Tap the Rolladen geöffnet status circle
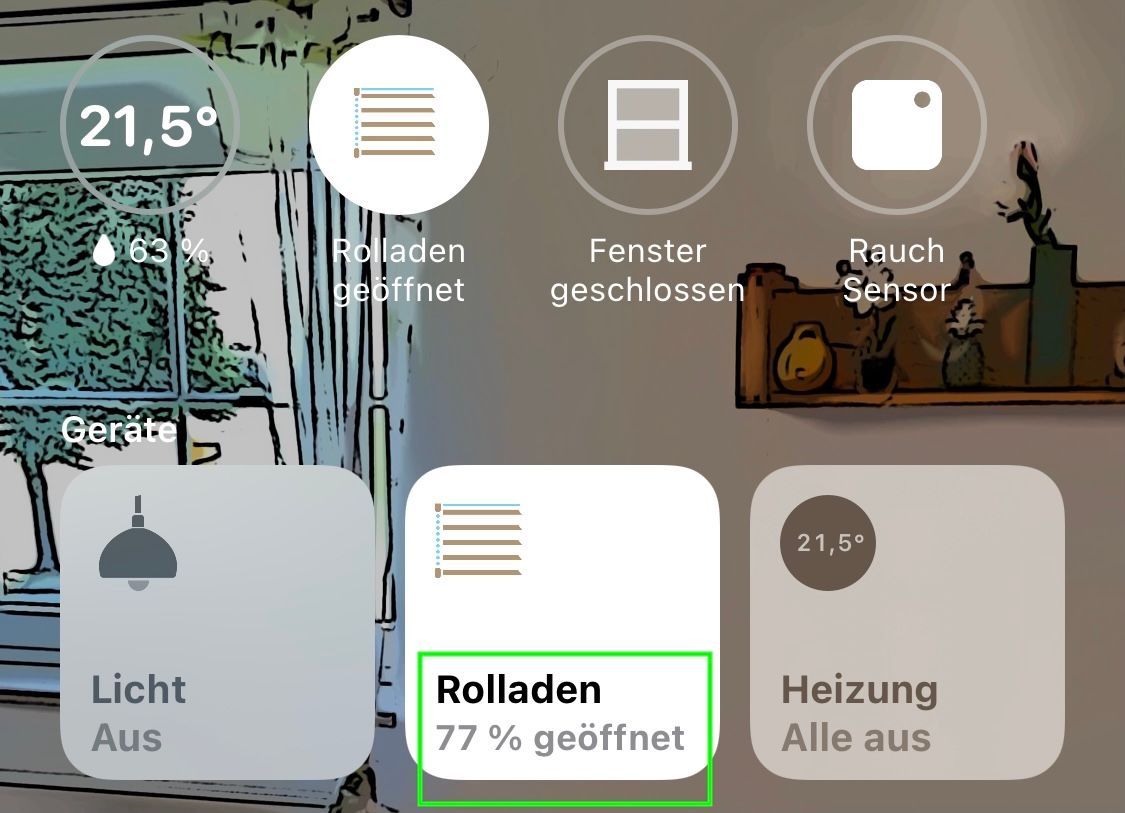Viewport: 1125px width, 813px height. pos(398,125)
